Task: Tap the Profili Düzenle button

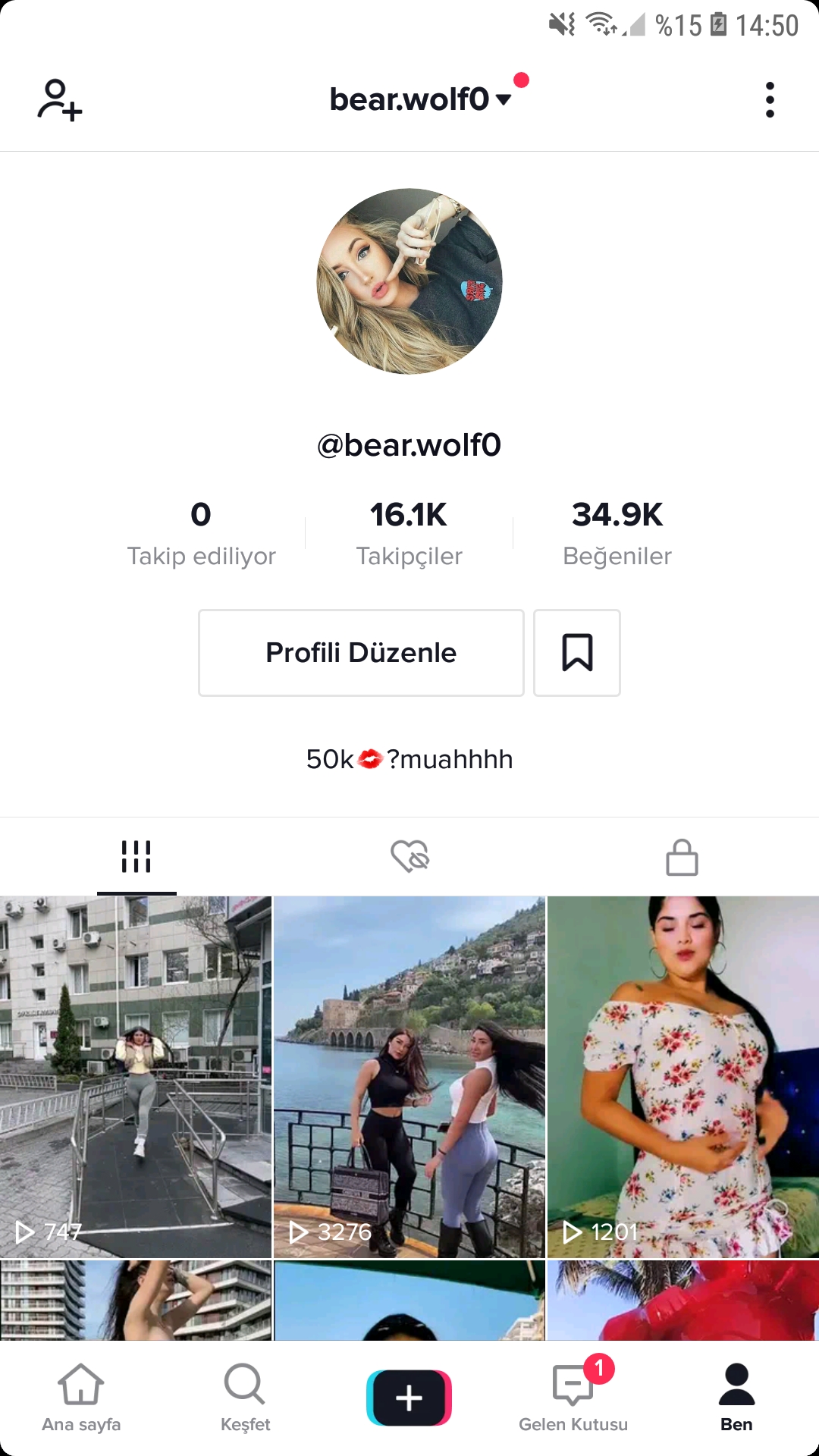Action: pyautogui.click(x=361, y=653)
